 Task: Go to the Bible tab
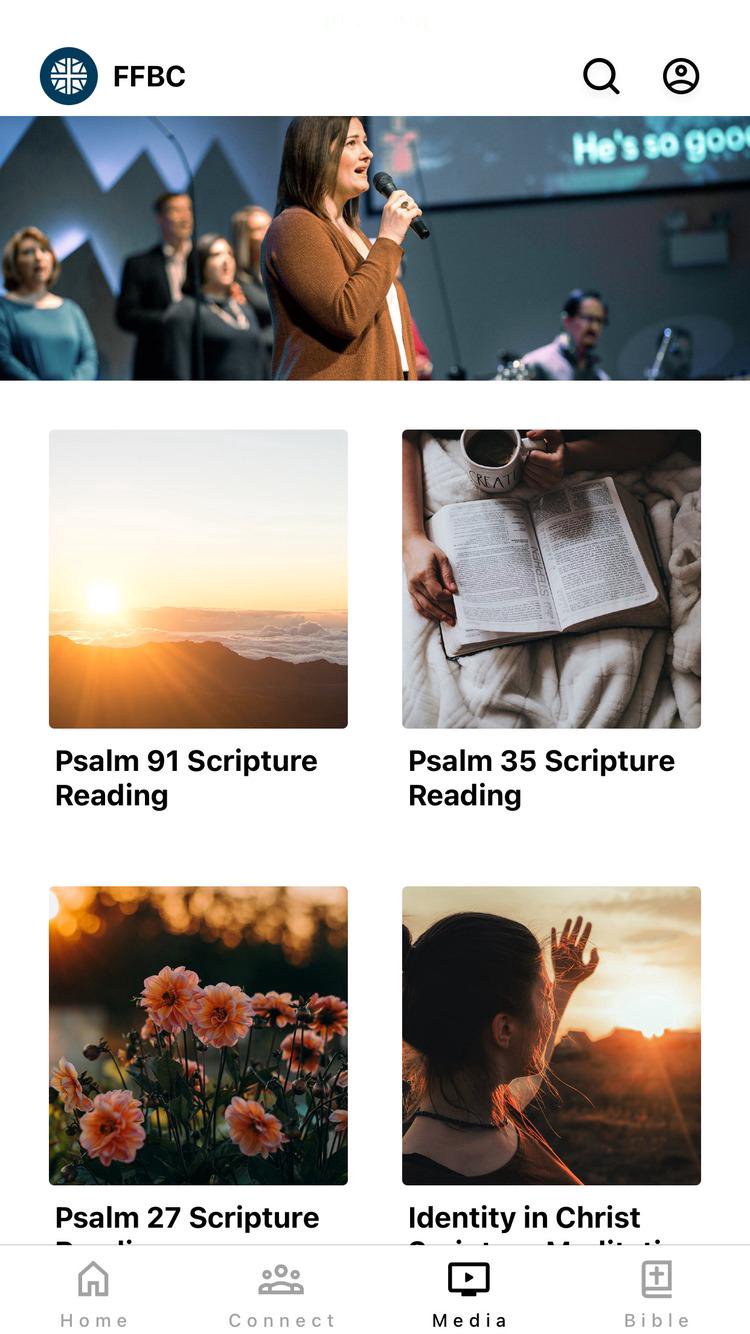[x=657, y=1293]
